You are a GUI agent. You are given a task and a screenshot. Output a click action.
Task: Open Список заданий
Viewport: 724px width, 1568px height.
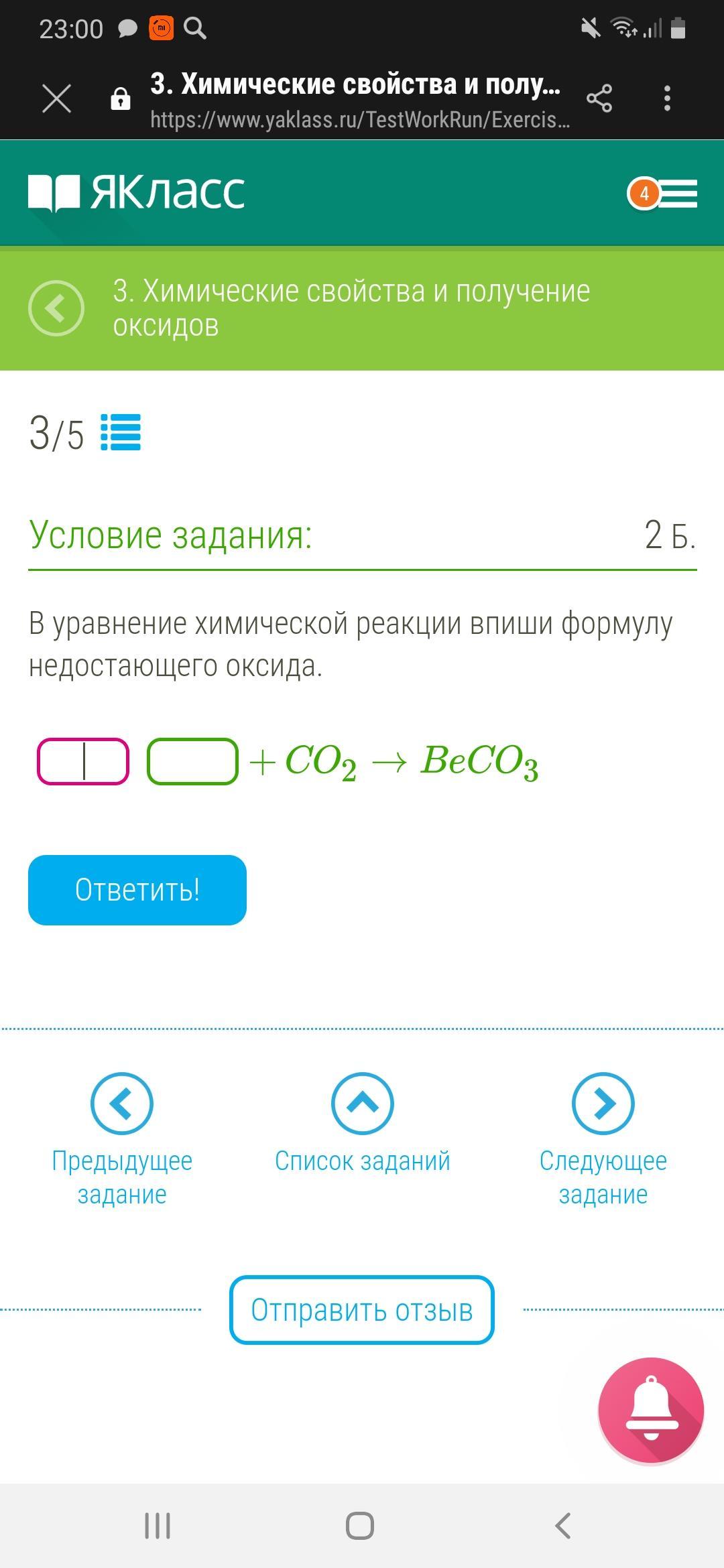(363, 1124)
